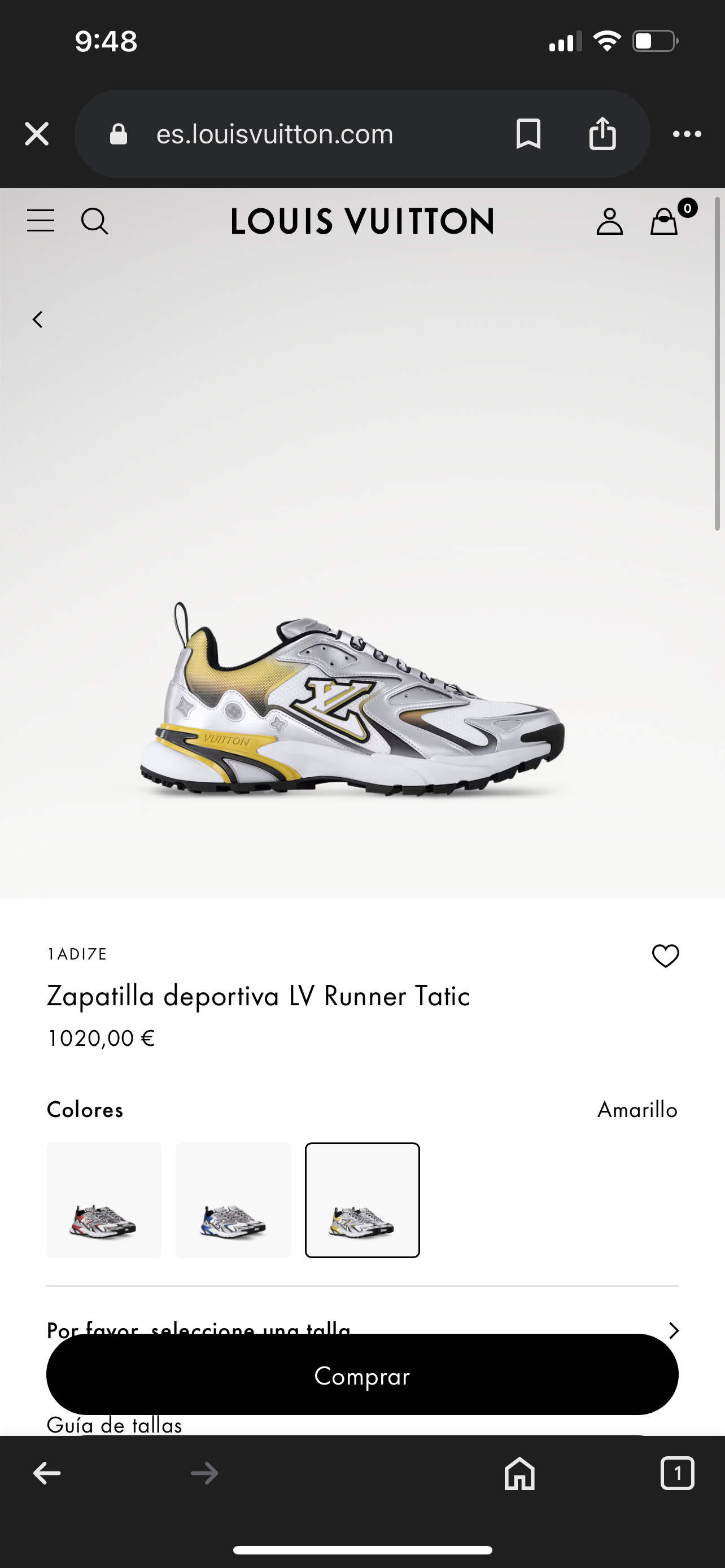Screen dimensions: 725x1568
Task: Open the Louis Vuitton hamburger menu
Action: point(41,221)
